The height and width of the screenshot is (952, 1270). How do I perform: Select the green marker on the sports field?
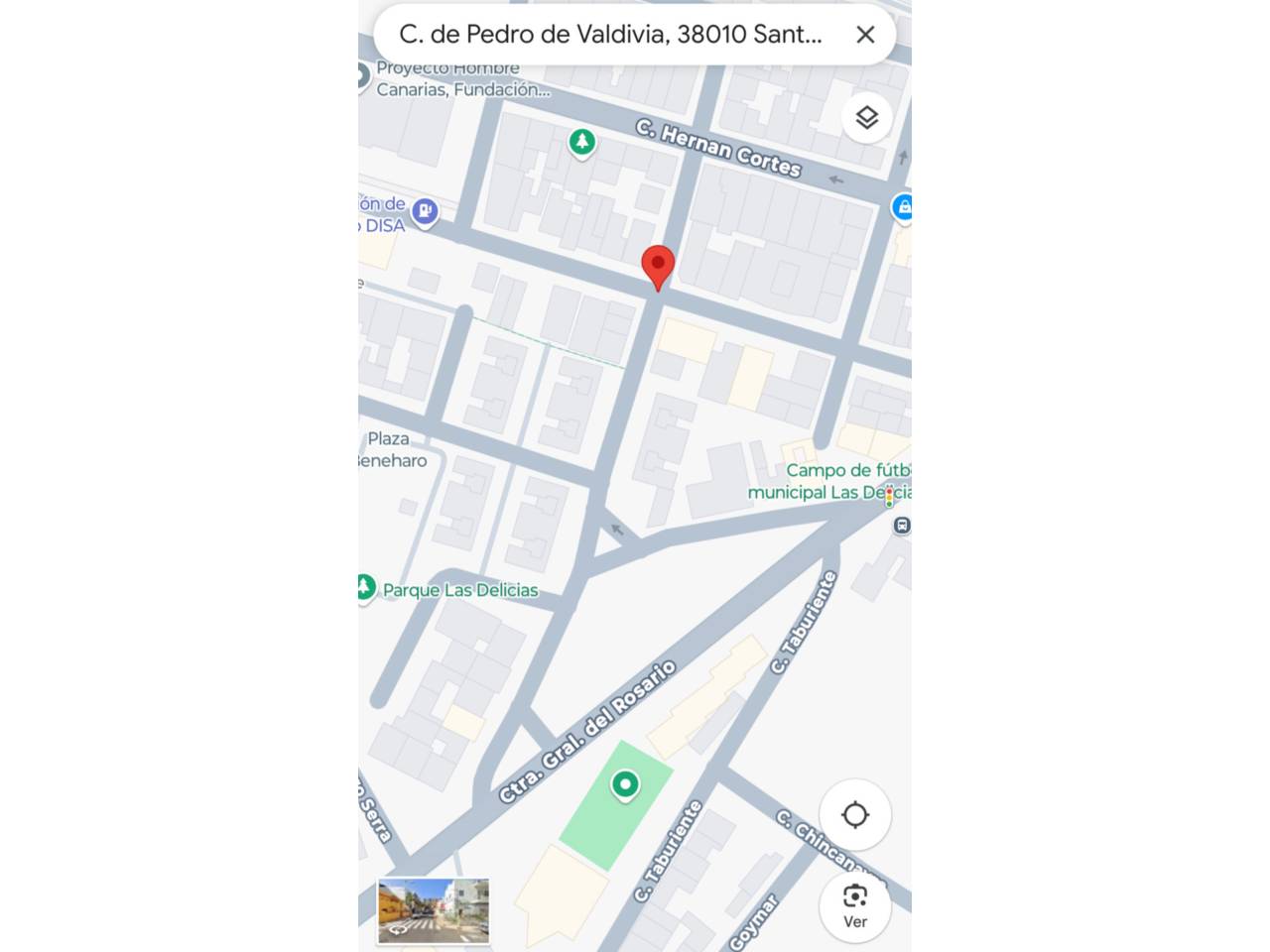coord(624,786)
